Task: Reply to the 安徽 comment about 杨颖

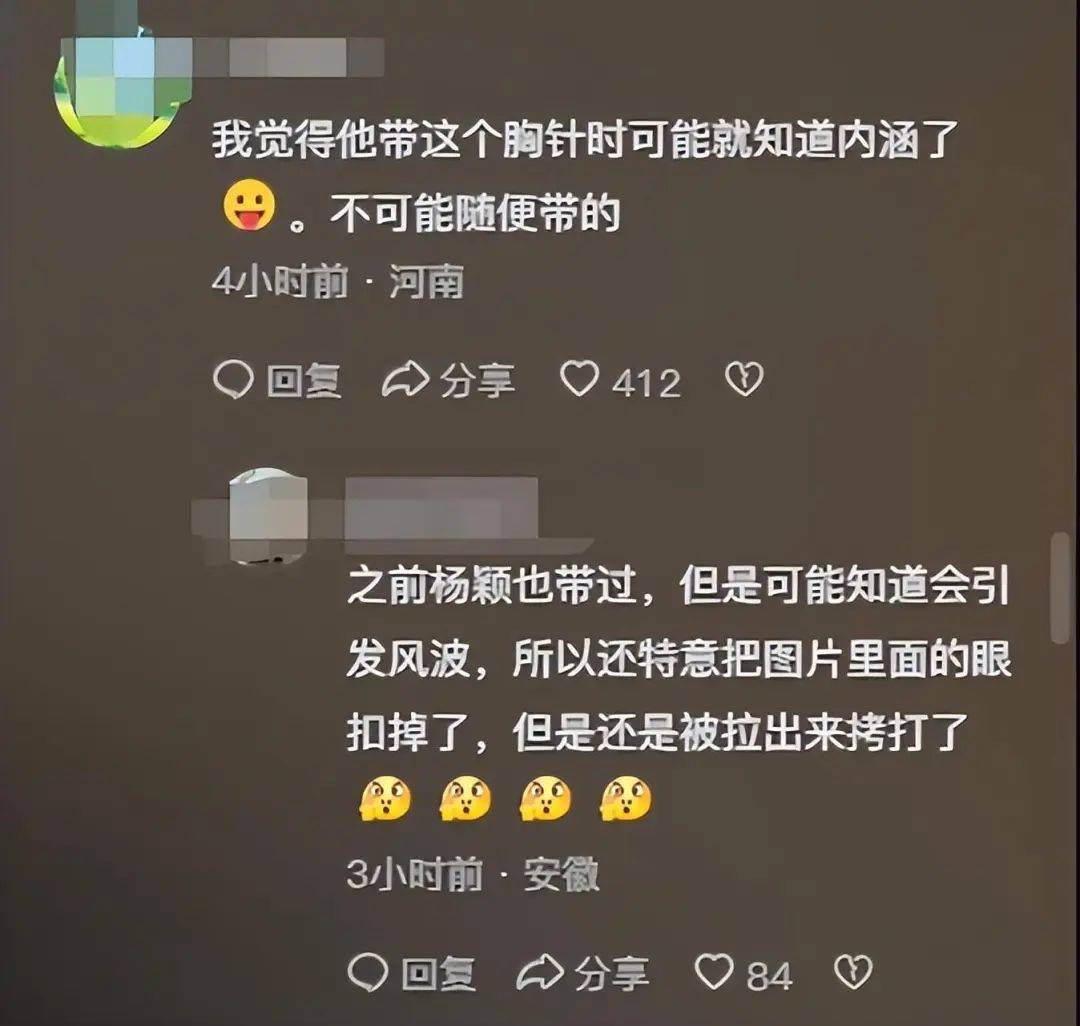Action: 411,973
